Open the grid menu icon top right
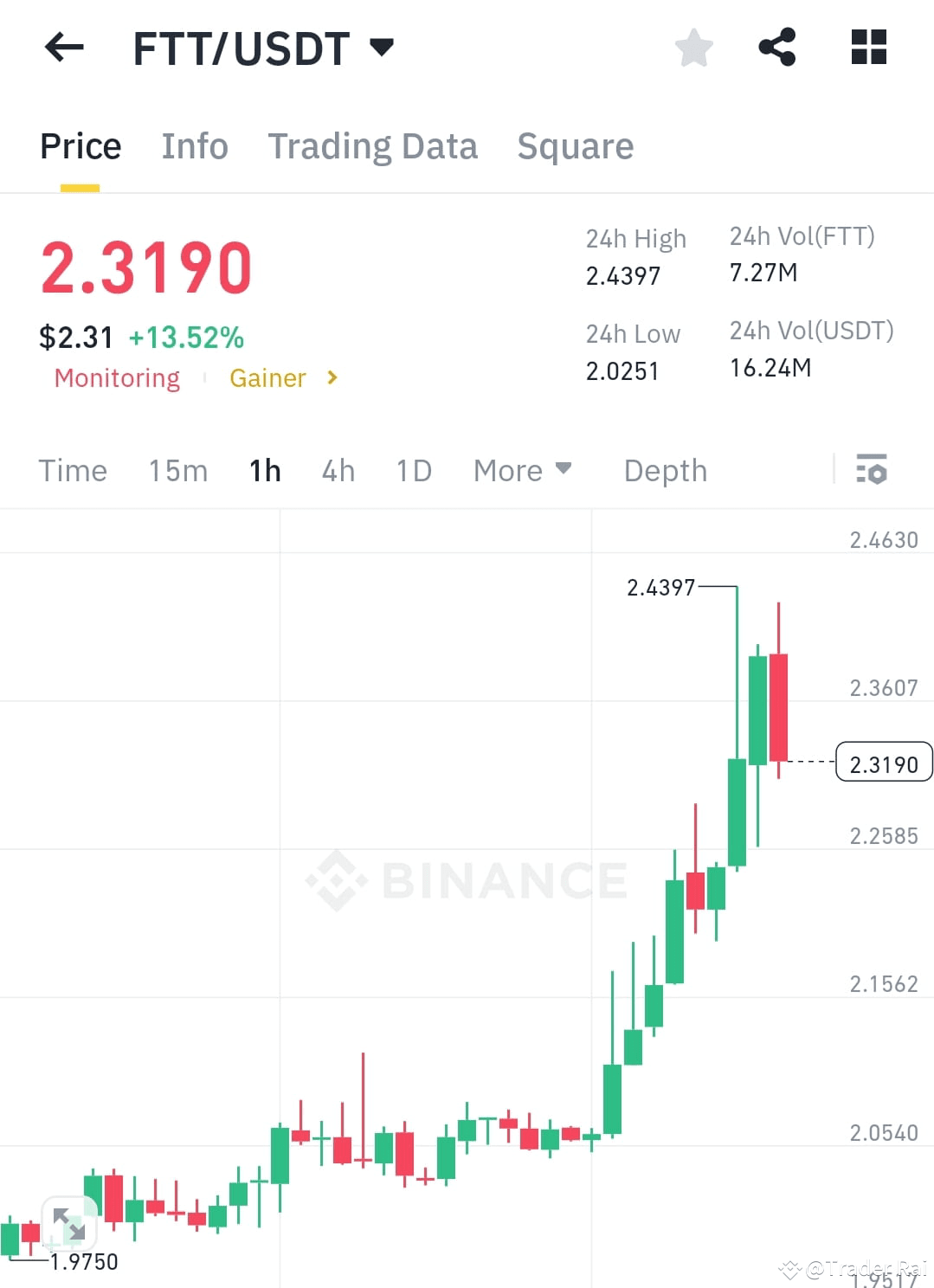This screenshot has width=934, height=1288. coord(868,48)
